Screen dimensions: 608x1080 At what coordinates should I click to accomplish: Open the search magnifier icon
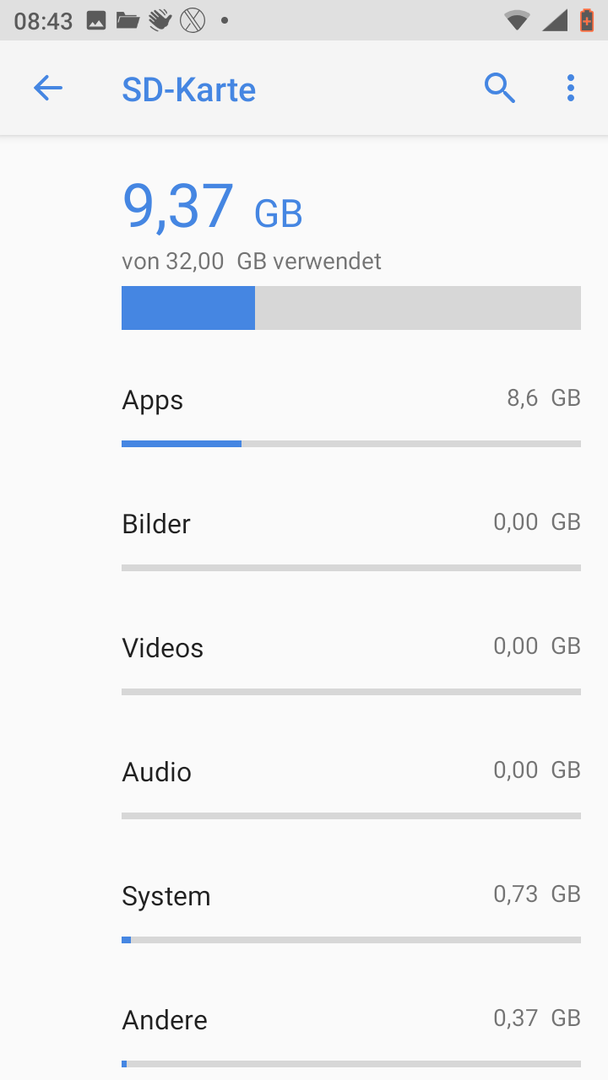(x=500, y=88)
